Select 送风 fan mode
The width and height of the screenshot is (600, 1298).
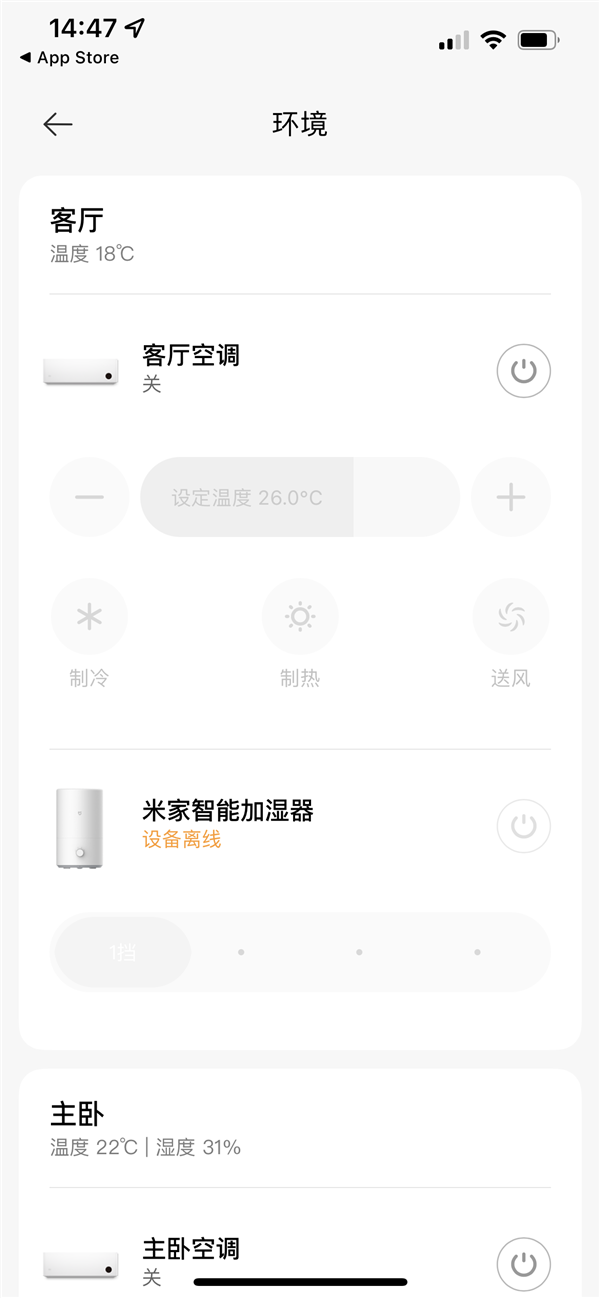point(511,617)
